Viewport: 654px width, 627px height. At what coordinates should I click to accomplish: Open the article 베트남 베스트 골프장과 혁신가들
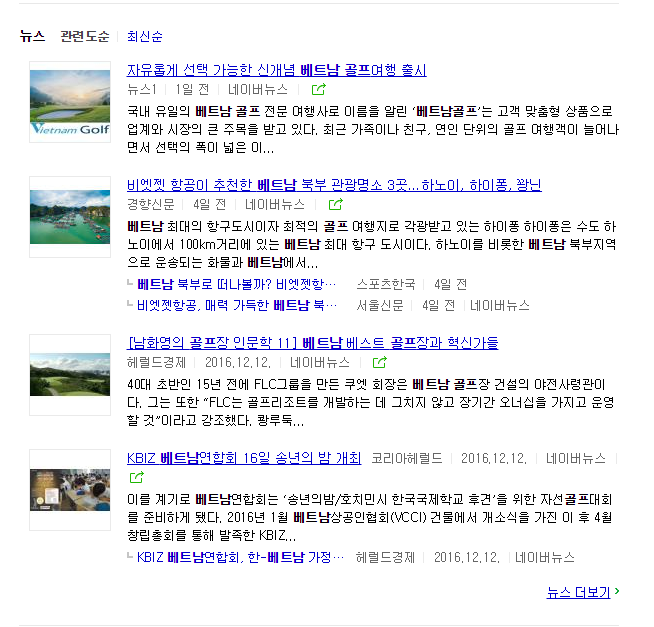(x=312, y=343)
